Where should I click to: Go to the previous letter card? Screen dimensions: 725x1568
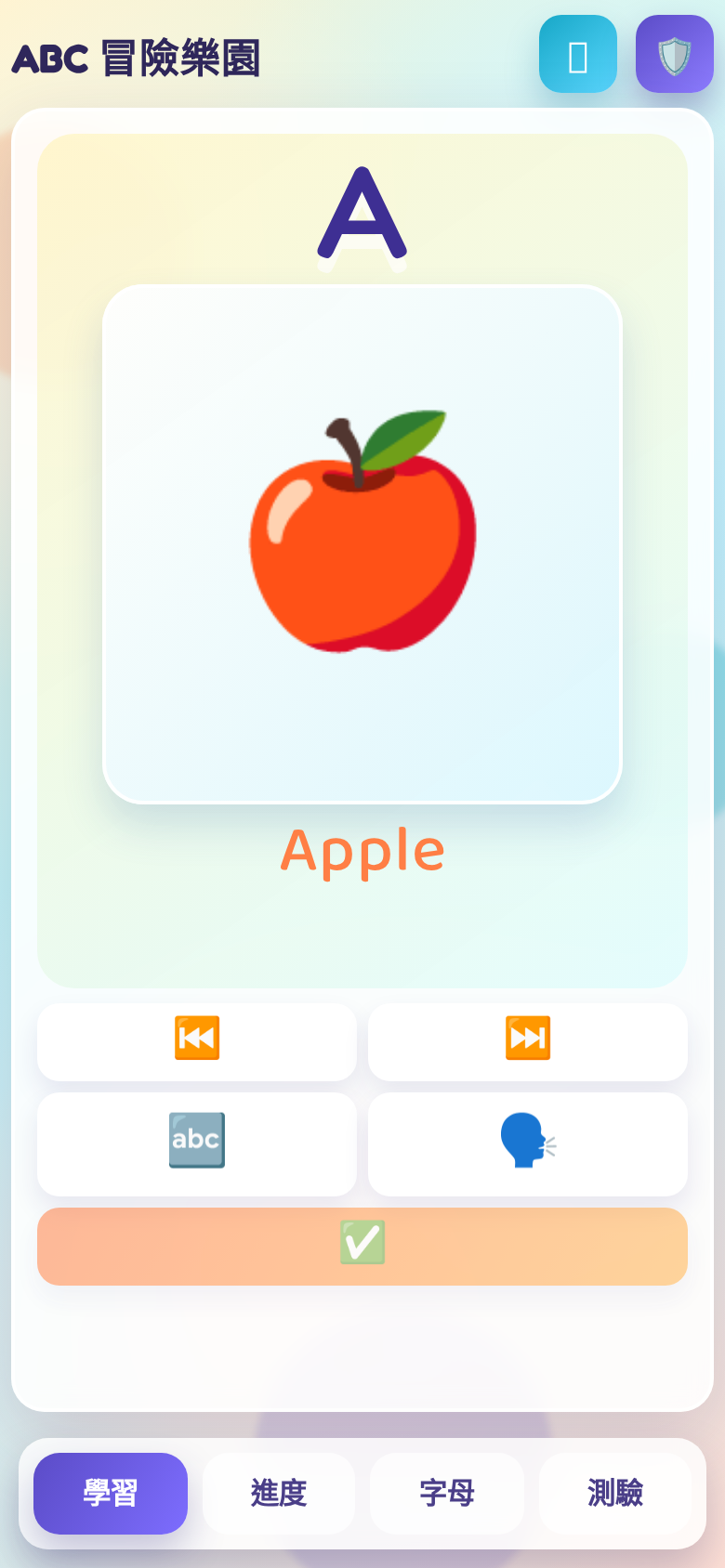(x=197, y=1041)
